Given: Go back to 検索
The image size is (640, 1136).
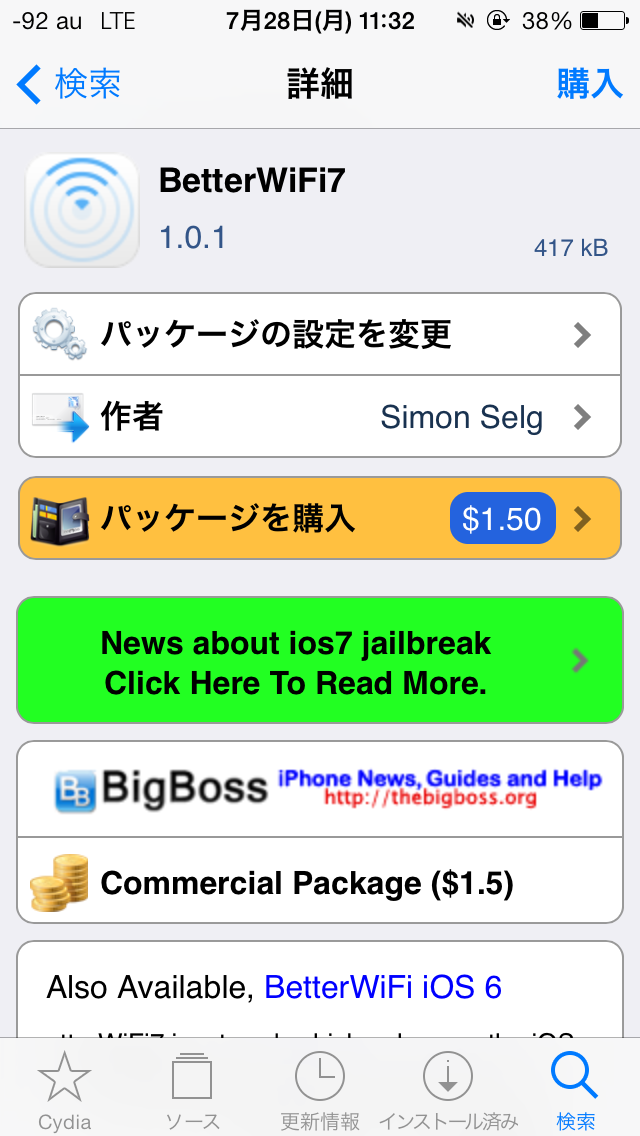Looking at the screenshot, I should point(70,84).
